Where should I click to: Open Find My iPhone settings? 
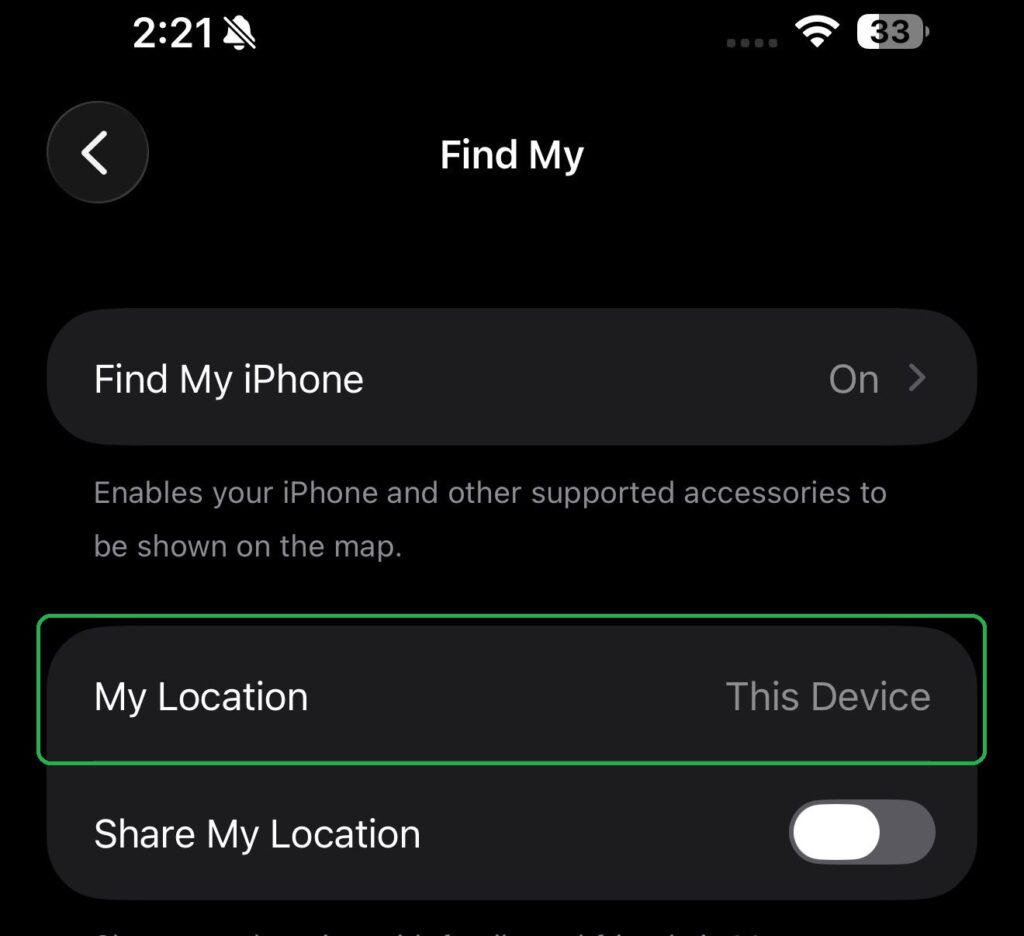point(511,379)
